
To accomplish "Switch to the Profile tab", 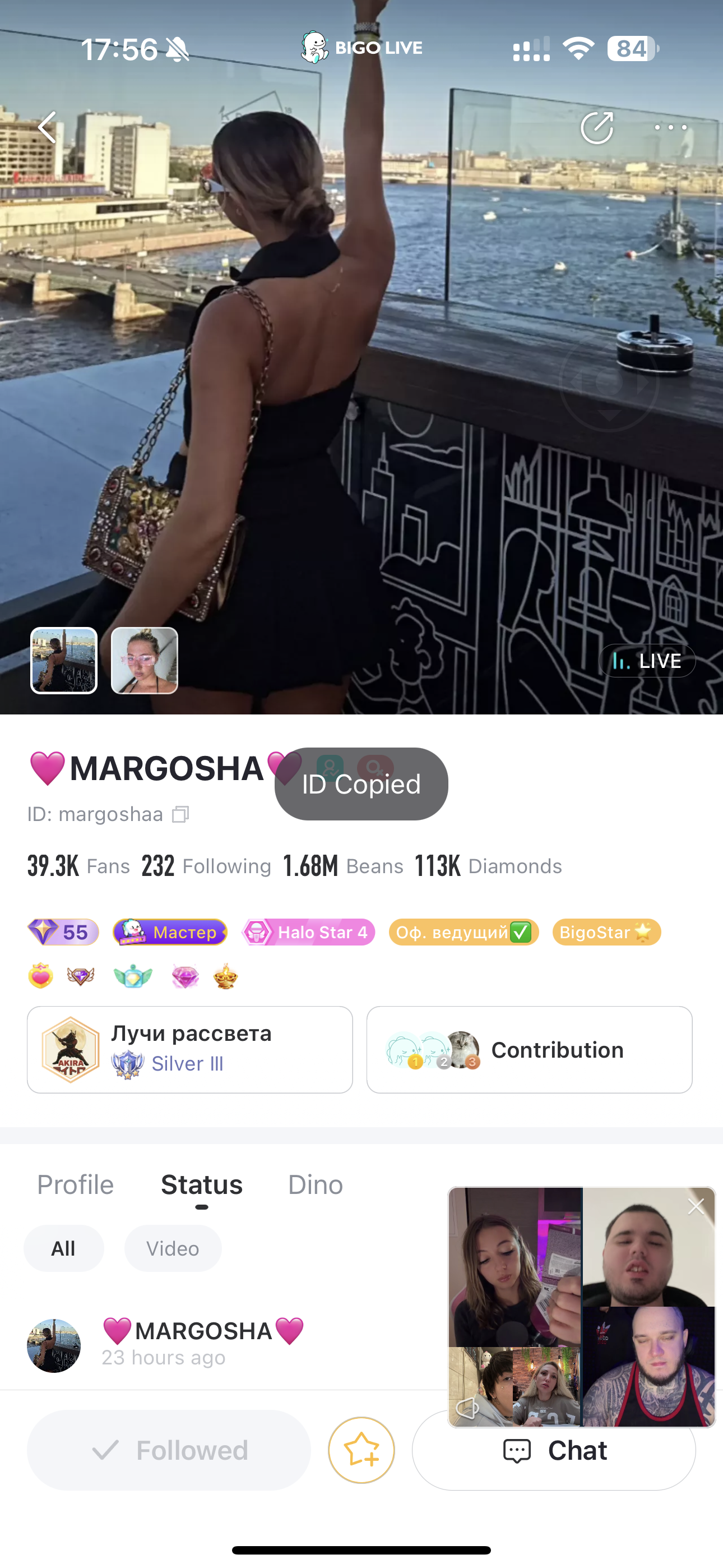I will coord(76,1184).
